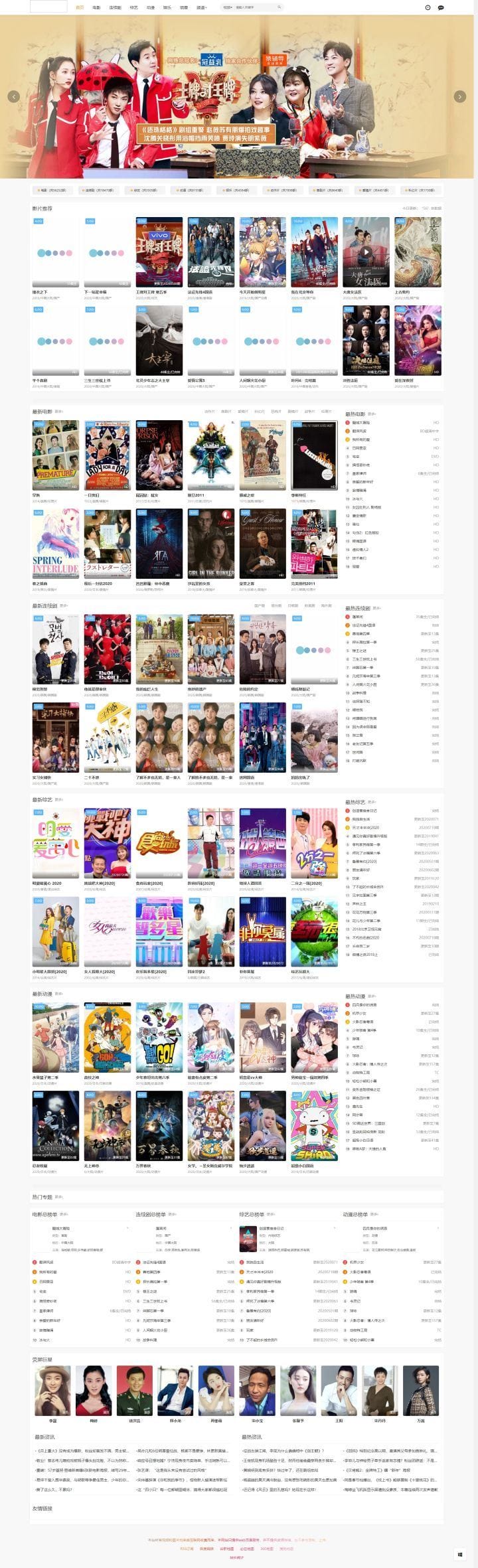Go to the 动漫 nav tab

[x=151, y=7]
